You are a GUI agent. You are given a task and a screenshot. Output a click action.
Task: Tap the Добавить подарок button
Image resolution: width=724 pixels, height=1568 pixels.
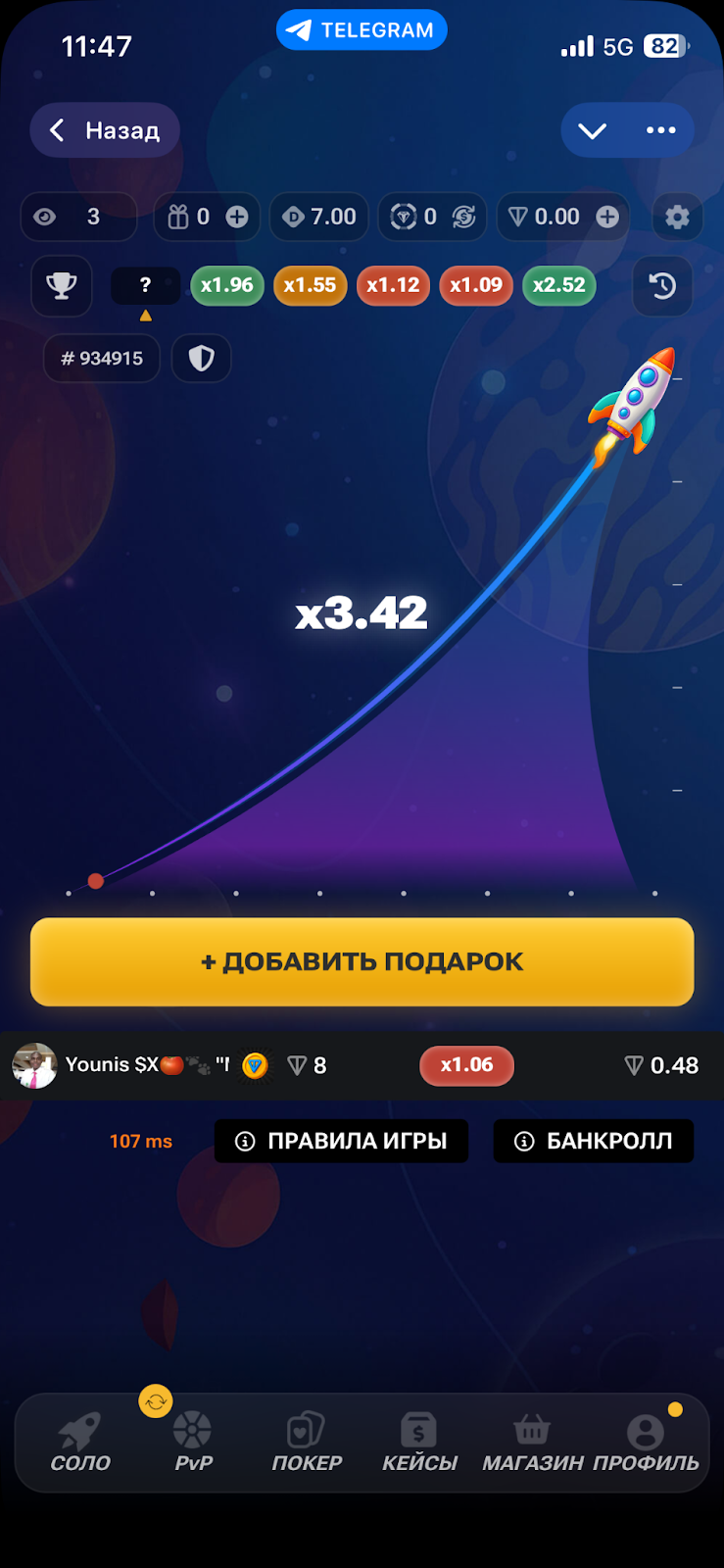point(362,961)
